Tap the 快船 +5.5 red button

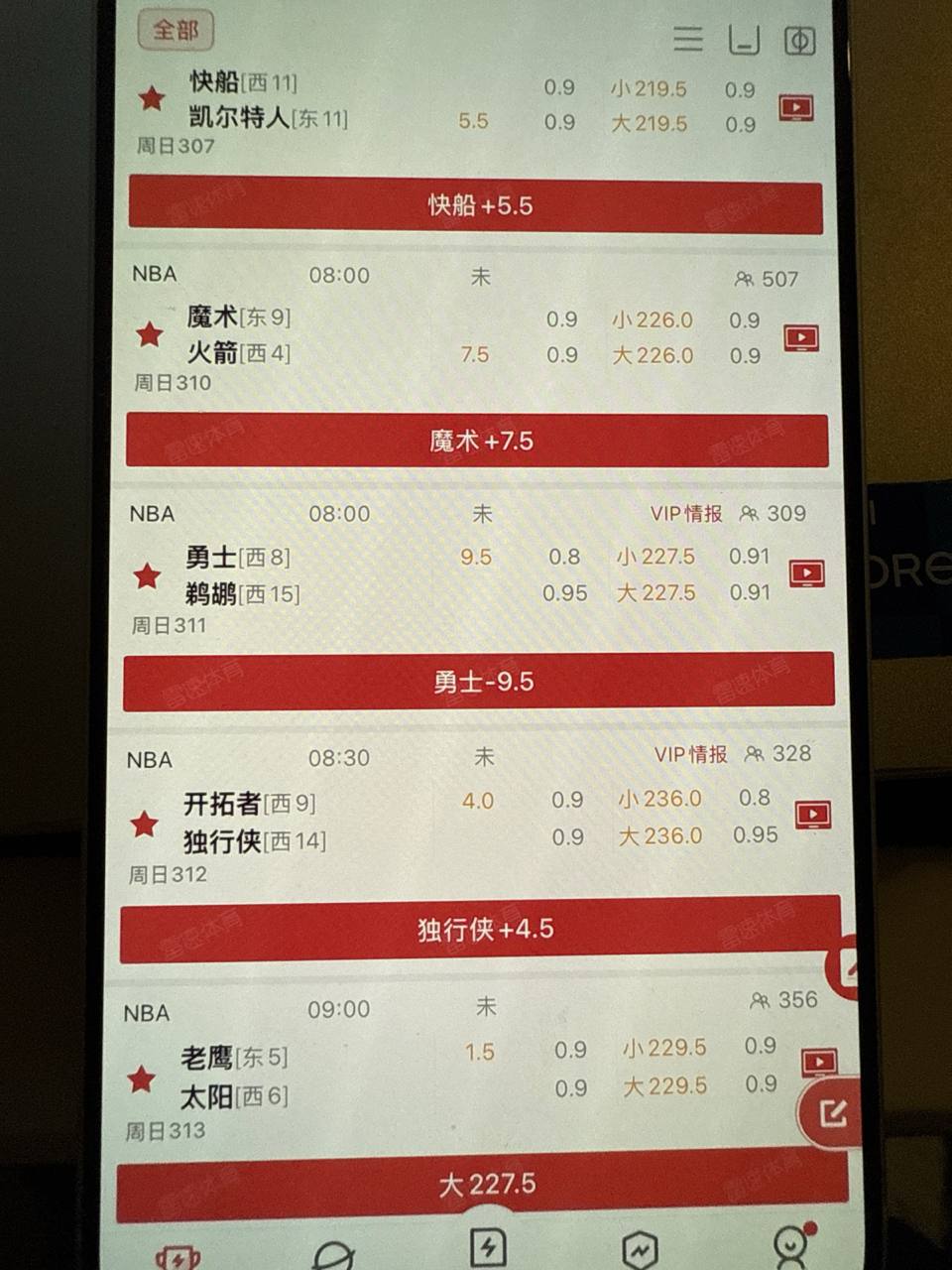tap(476, 206)
